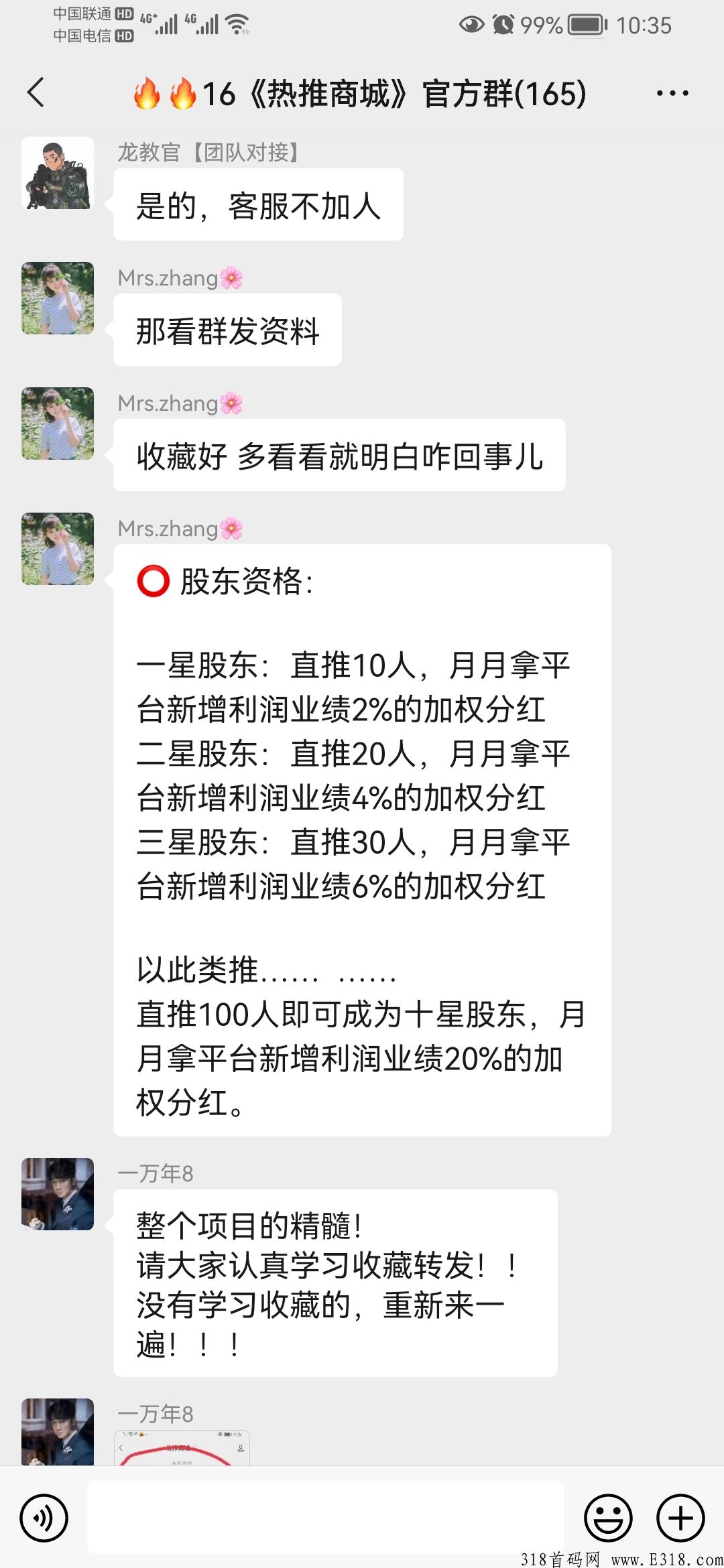The width and height of the screenshot is (724, 1568).
Task: Open the plus attachment menu
Action: coord(680,1518)
